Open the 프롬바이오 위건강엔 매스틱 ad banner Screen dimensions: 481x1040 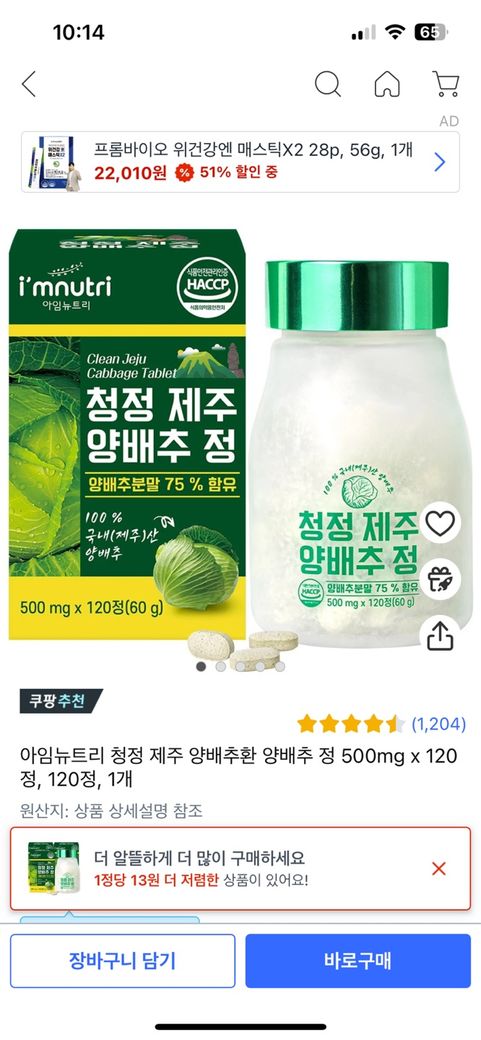point(240,162)
